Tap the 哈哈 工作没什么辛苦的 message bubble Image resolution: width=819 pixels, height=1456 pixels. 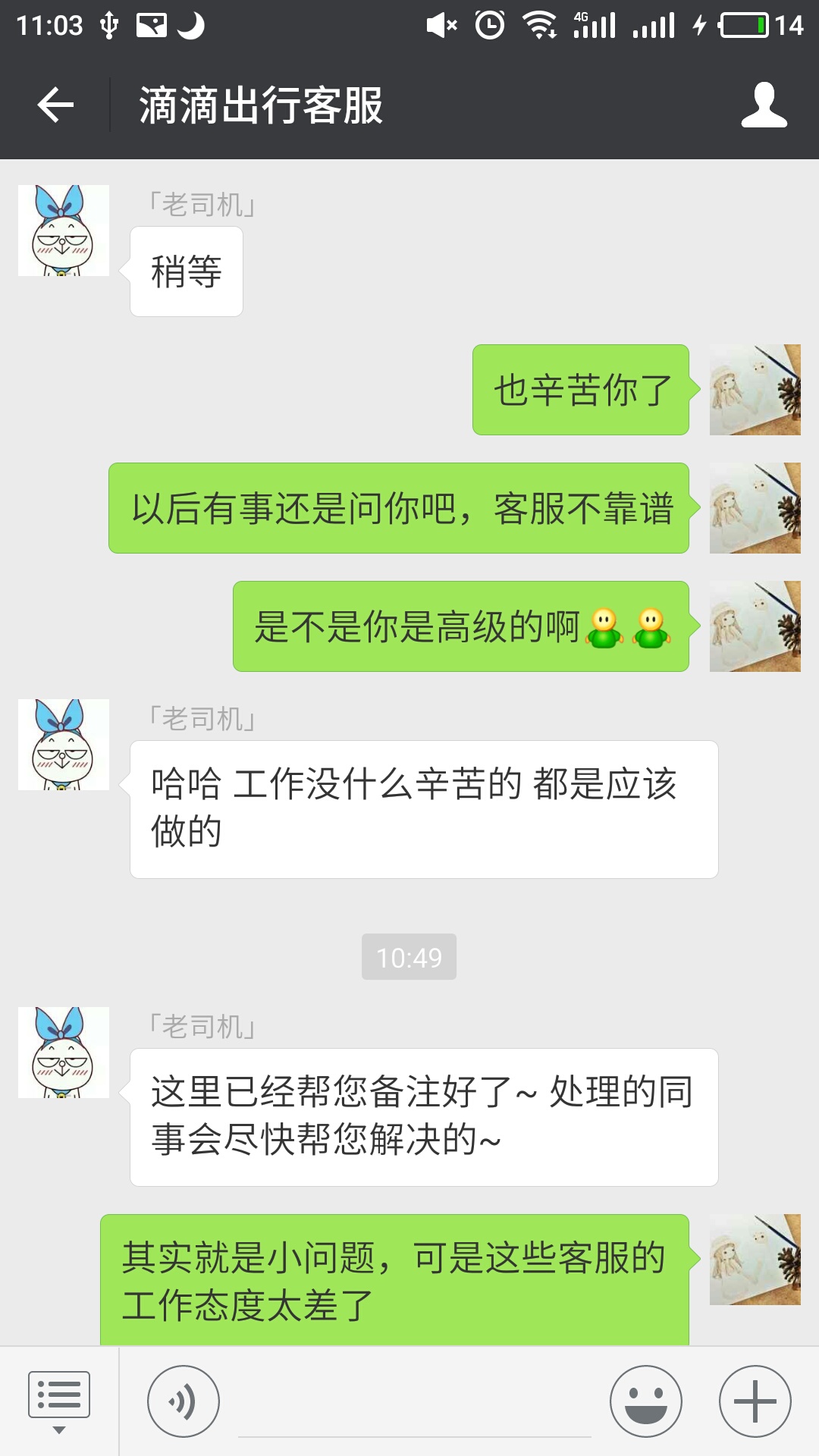(x=422, y=808)
